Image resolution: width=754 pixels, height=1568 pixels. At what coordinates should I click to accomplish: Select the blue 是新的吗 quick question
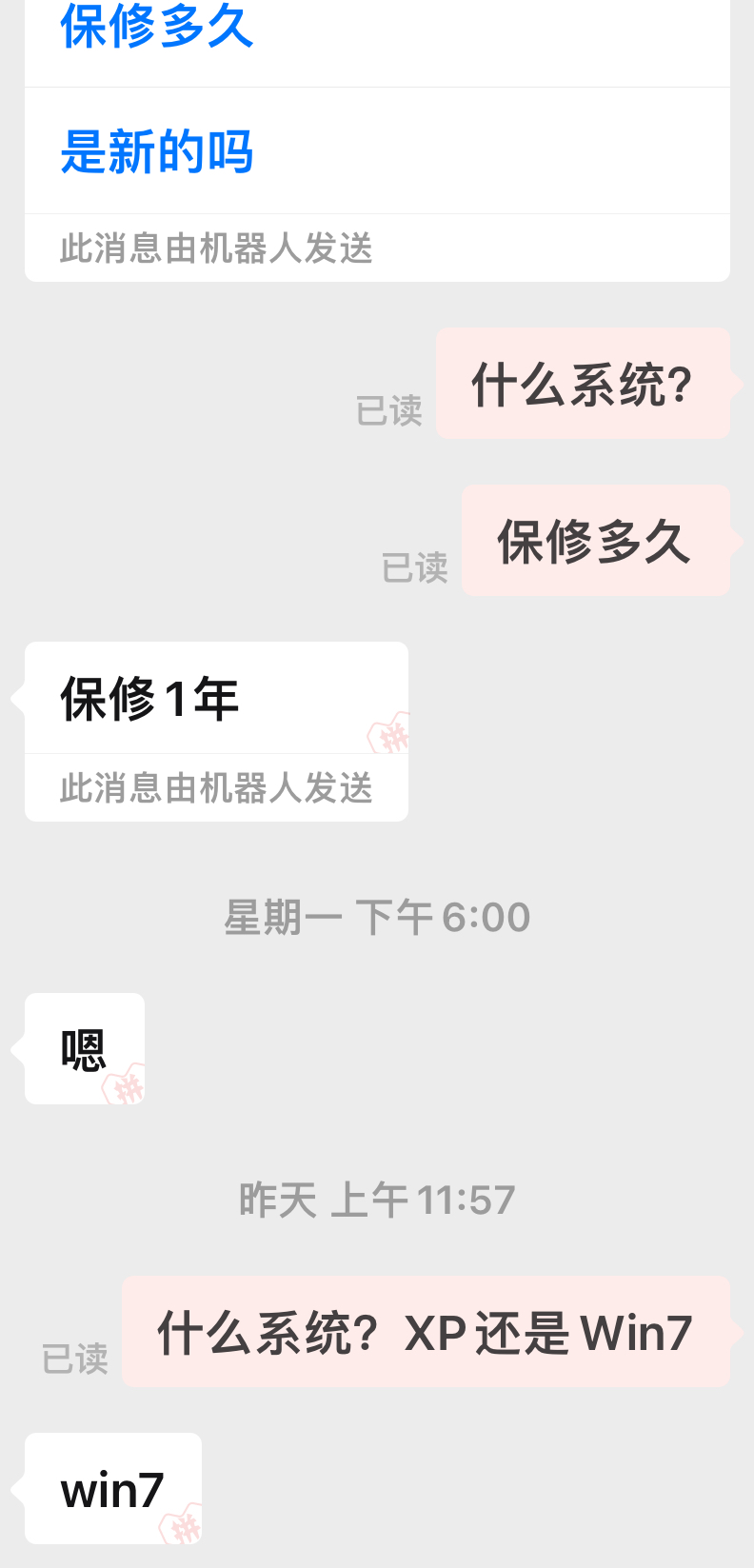tap(157, 151)
